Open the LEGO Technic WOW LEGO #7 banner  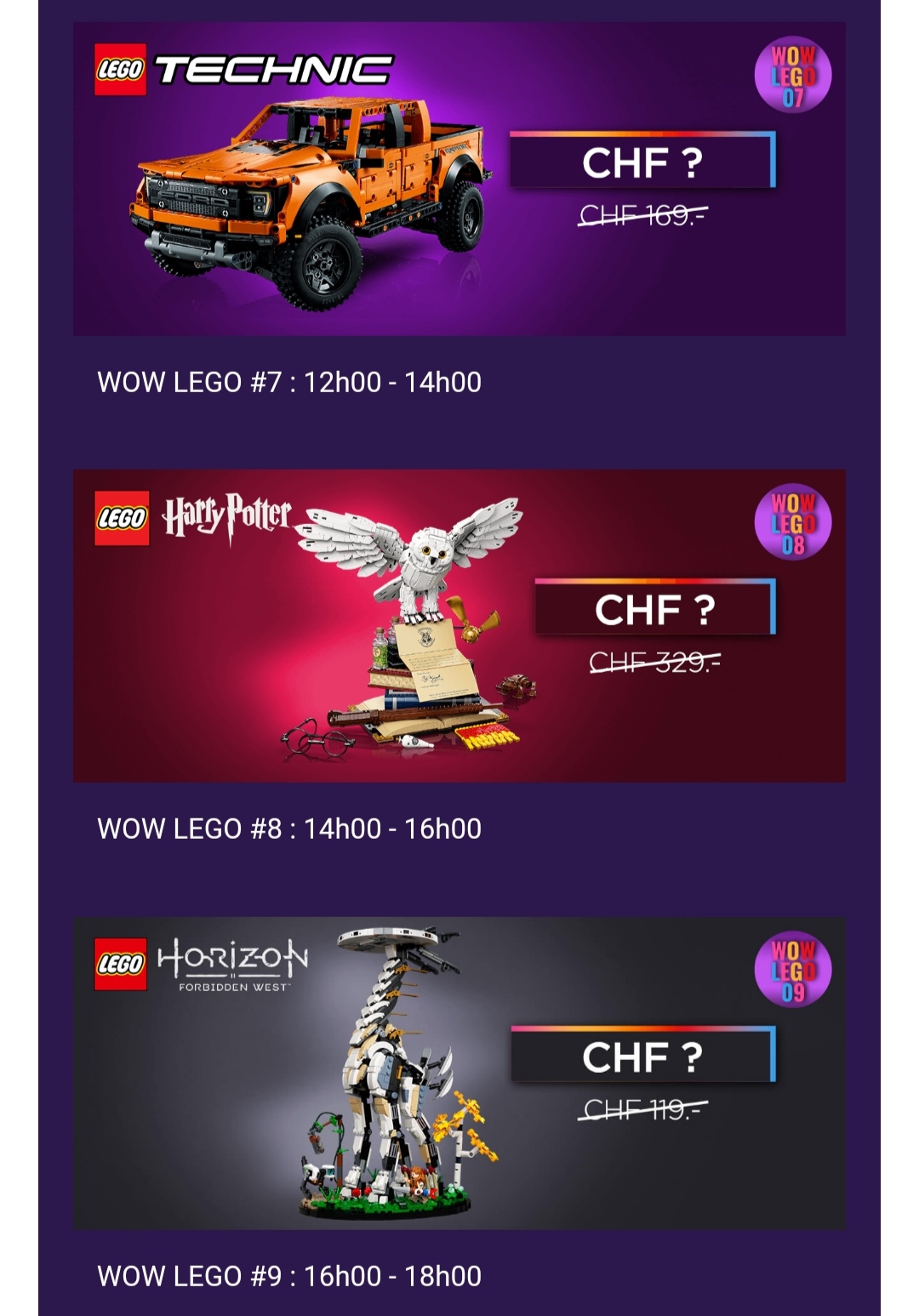[459, 179]
